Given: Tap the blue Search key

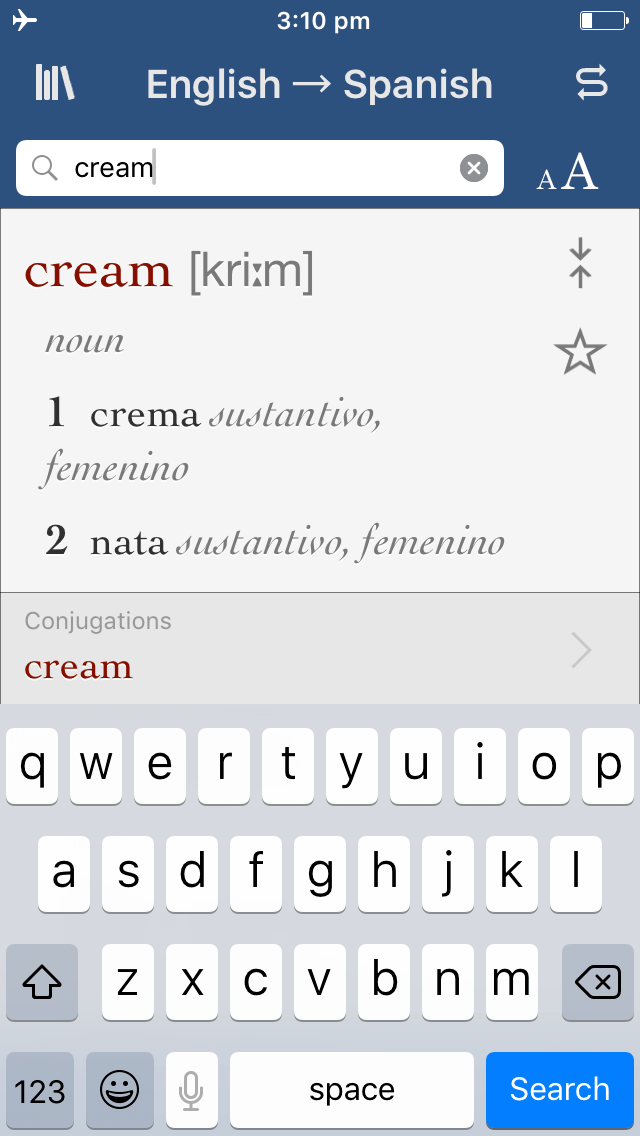Looking at the screenshot, I should (560, 1089).
